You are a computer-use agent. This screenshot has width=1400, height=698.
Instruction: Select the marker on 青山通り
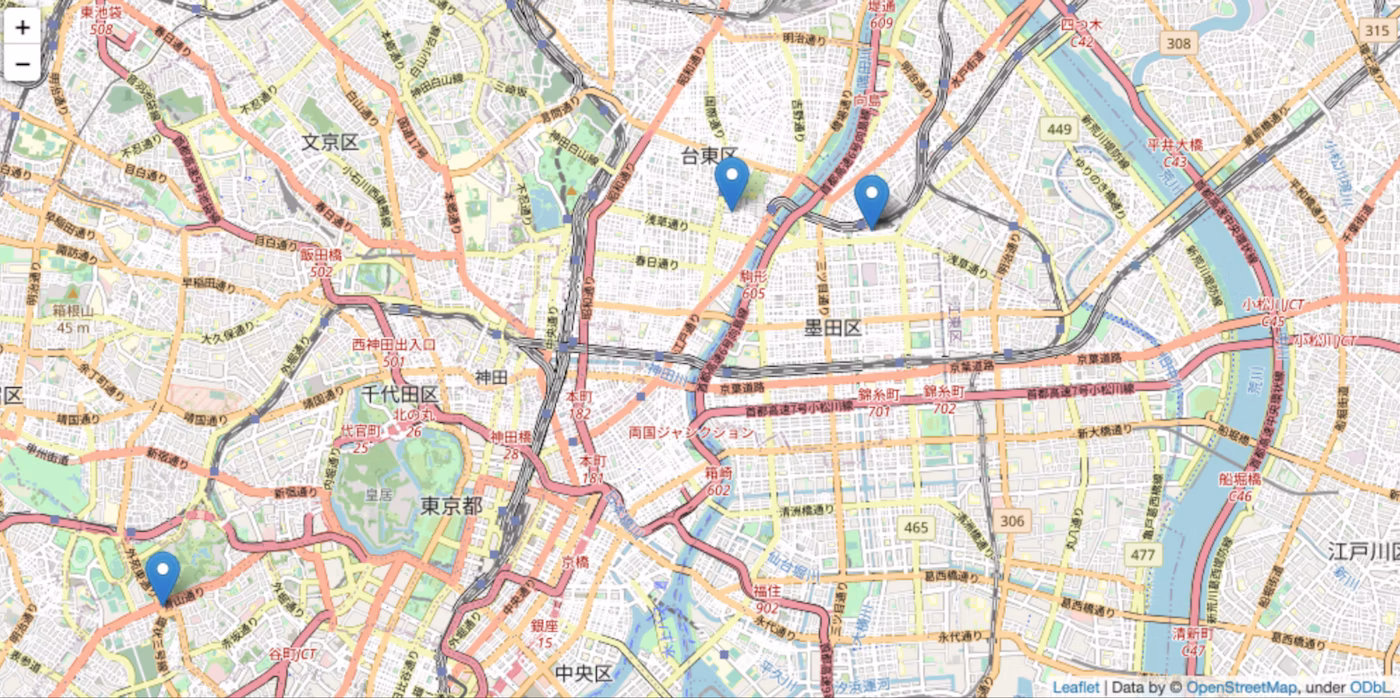162,574
